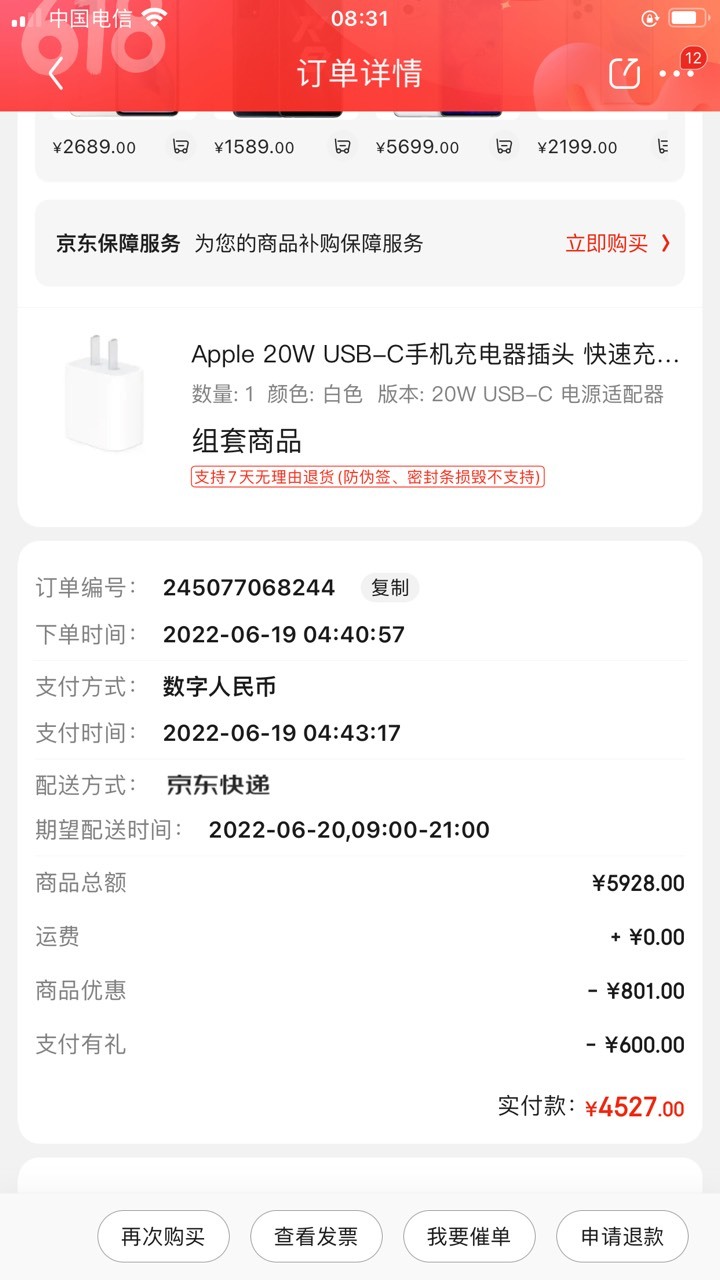
Task: Open the three-dot more menu
Action: (677, 73)
